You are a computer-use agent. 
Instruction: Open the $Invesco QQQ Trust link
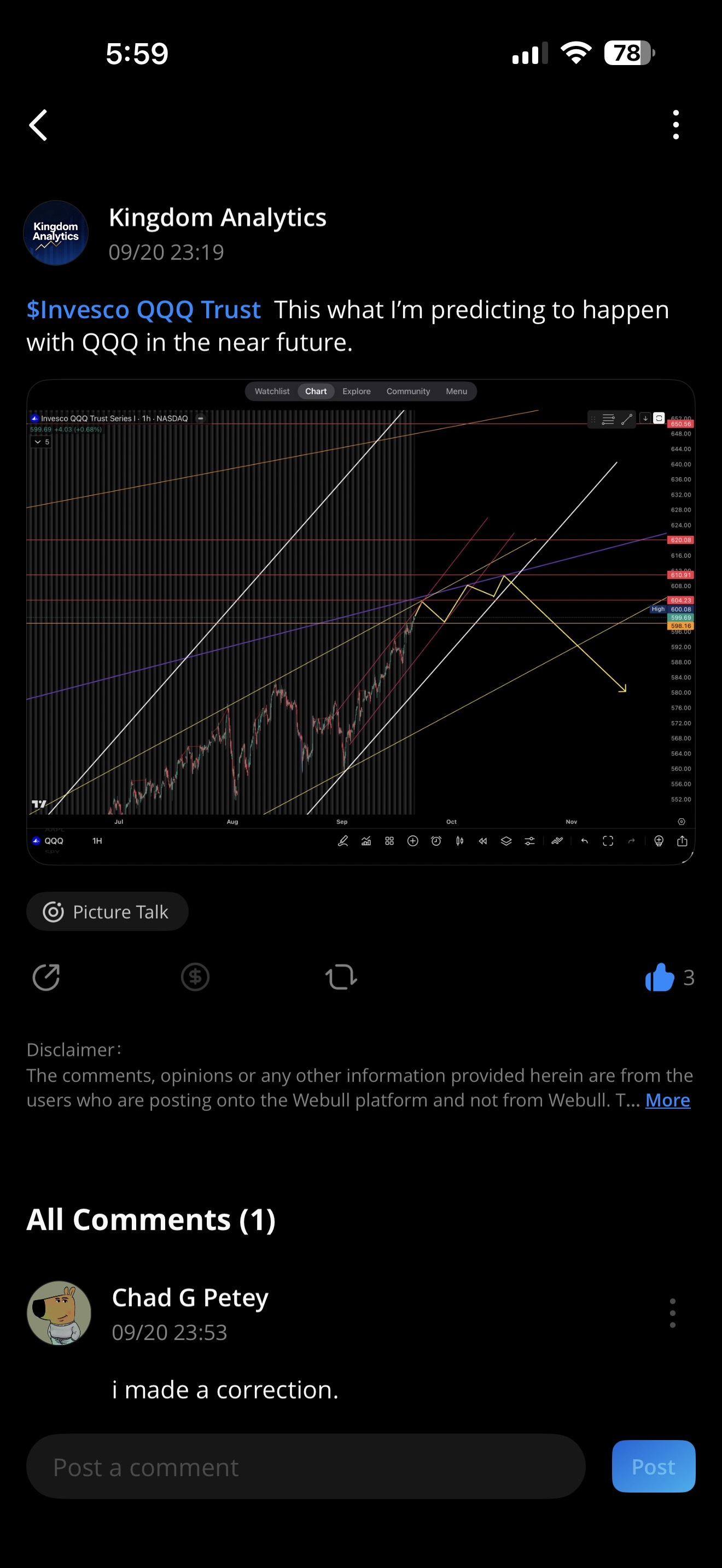click(144, 309)
